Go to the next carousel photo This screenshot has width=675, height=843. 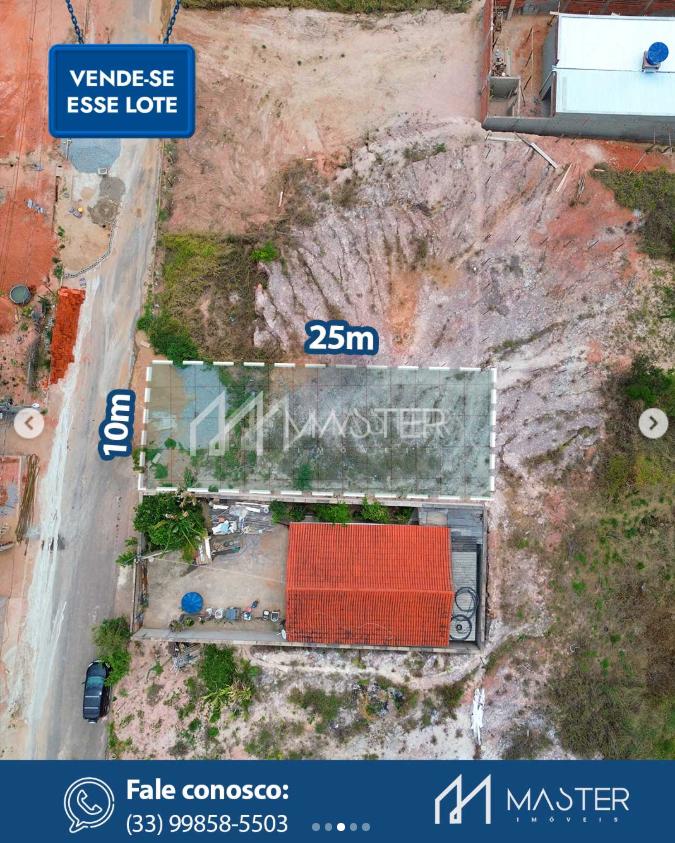tap(653, 423)
